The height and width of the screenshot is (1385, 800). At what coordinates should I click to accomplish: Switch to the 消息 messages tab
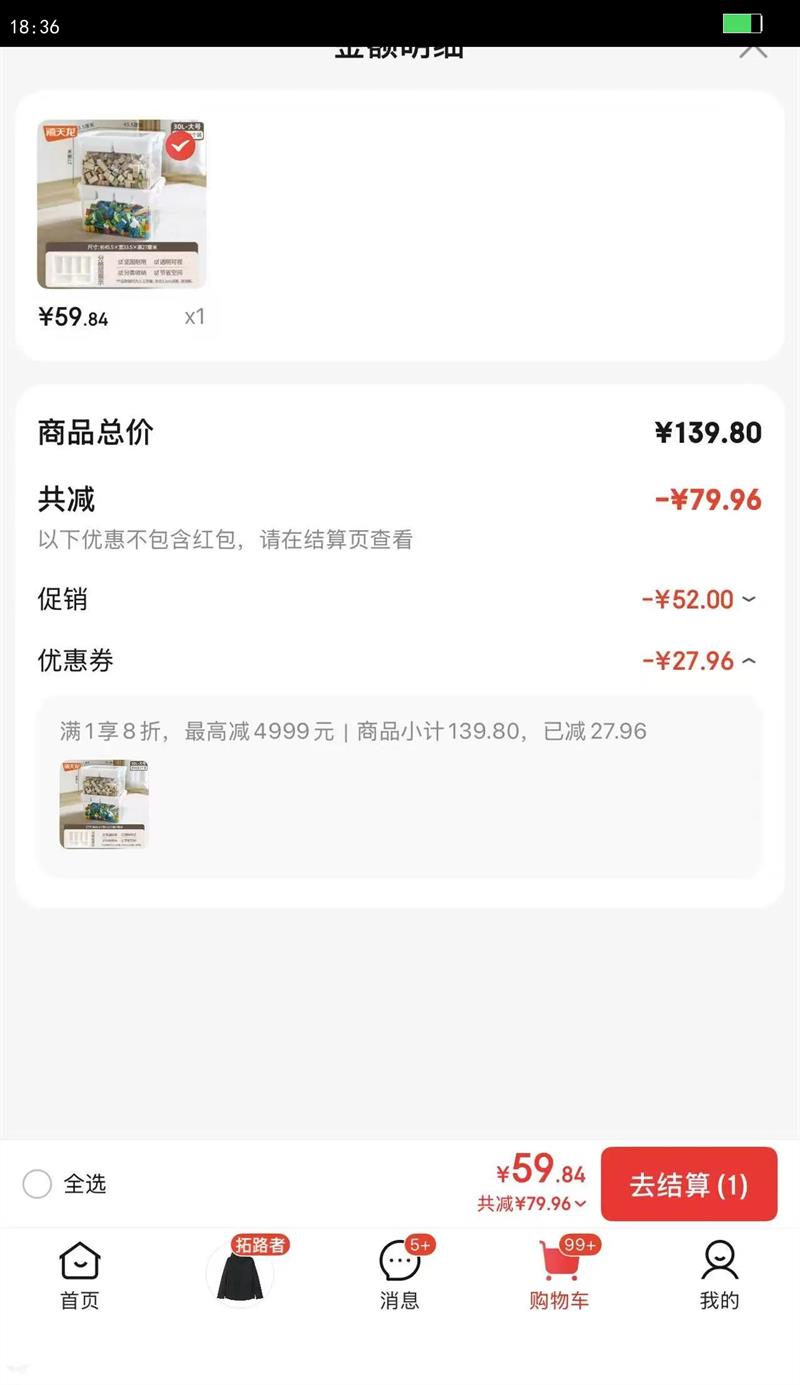point(400,1275)
